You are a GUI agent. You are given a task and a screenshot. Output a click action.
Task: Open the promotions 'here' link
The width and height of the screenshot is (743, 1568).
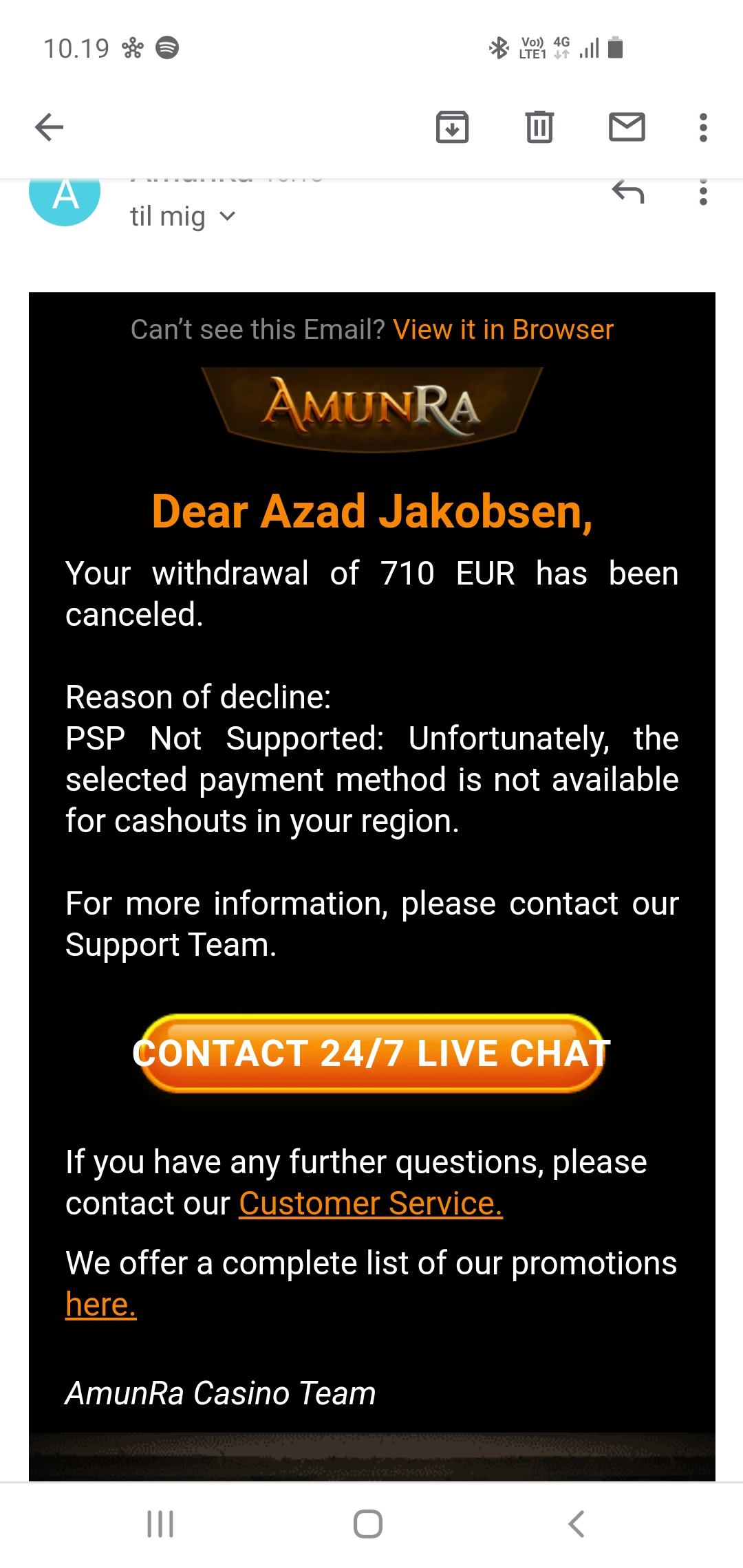pyautogui.click(x=101, y=1305)
